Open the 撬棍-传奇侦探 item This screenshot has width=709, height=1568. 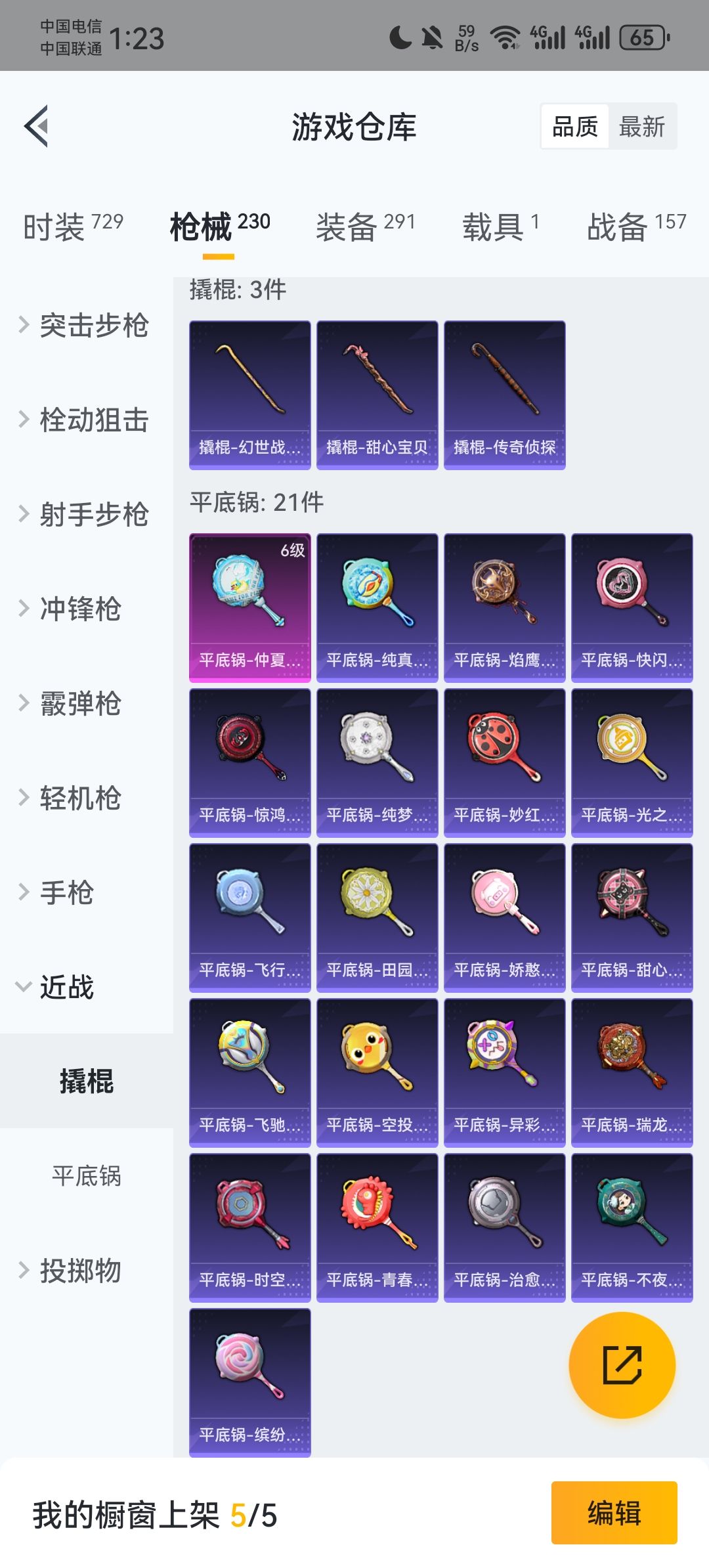click(x=504, y=395)
